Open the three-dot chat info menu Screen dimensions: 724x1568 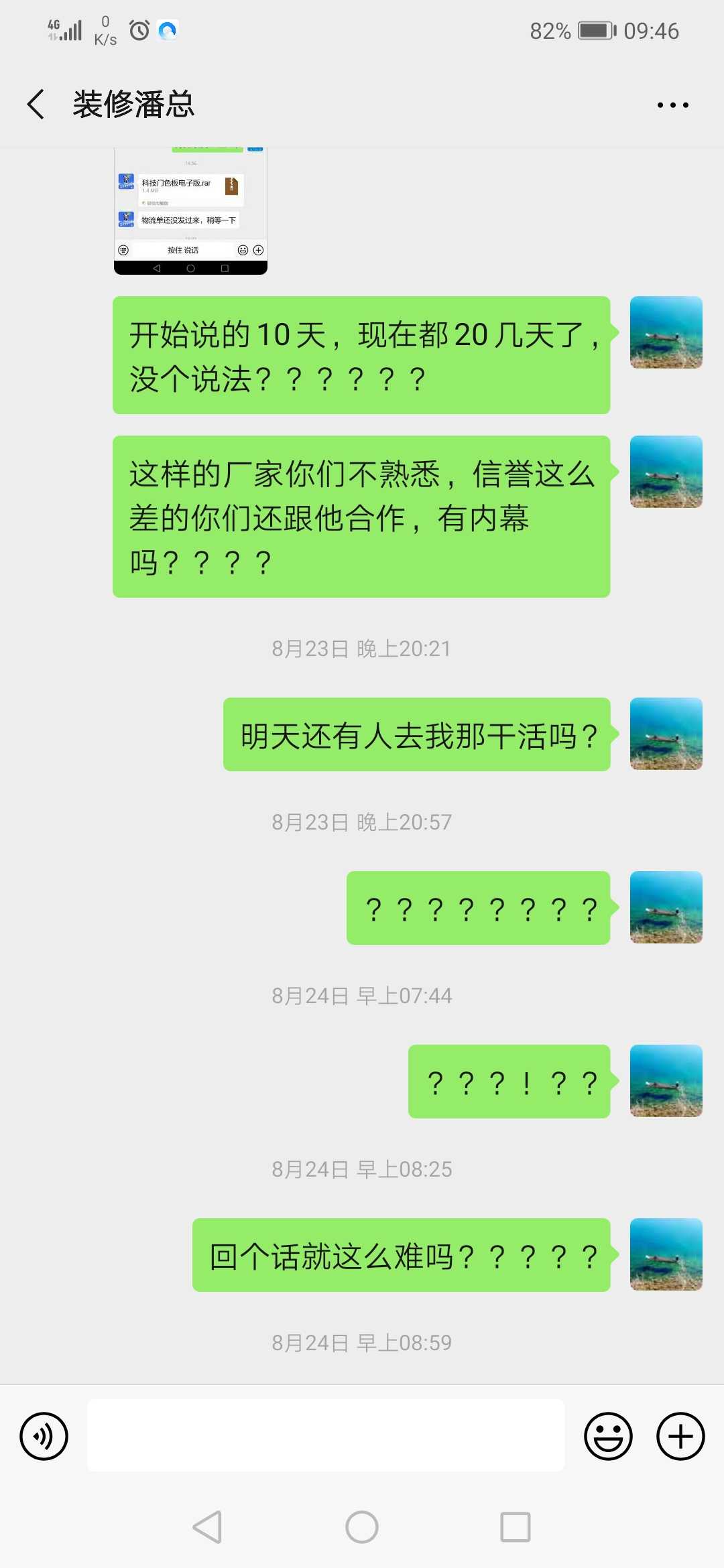672,105
